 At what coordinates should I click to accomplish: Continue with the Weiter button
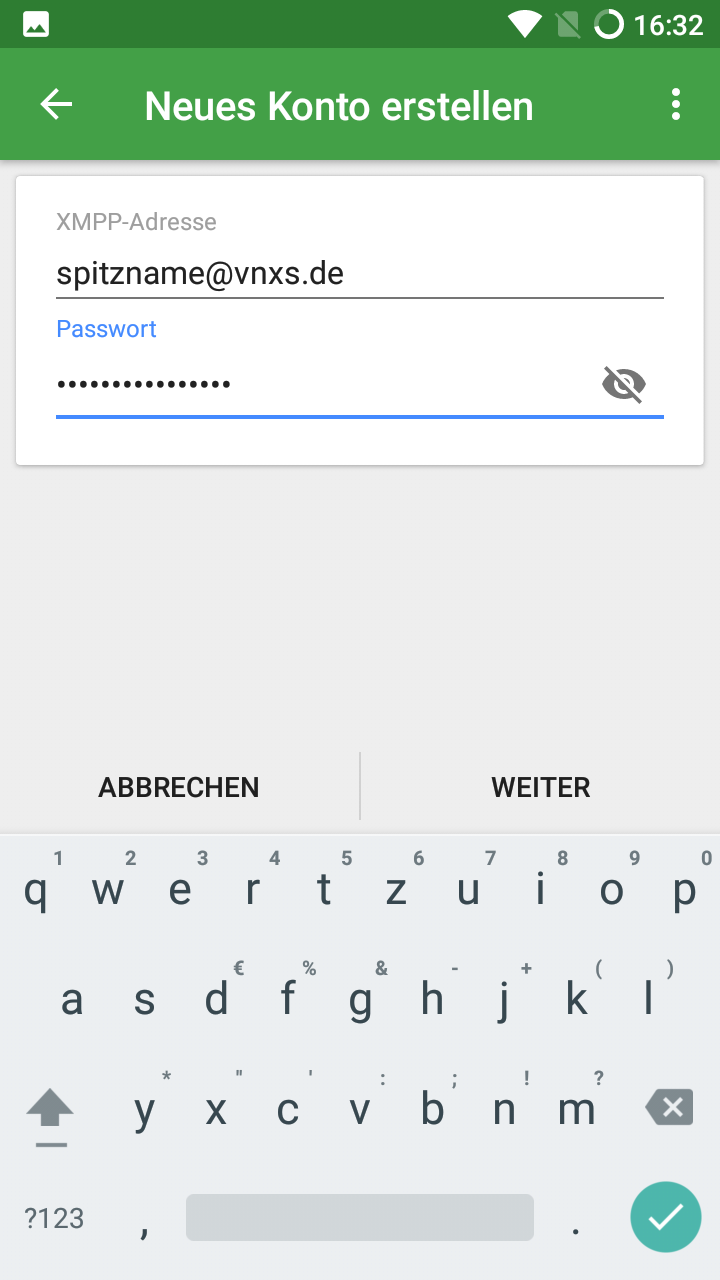[x=541, y=787]
